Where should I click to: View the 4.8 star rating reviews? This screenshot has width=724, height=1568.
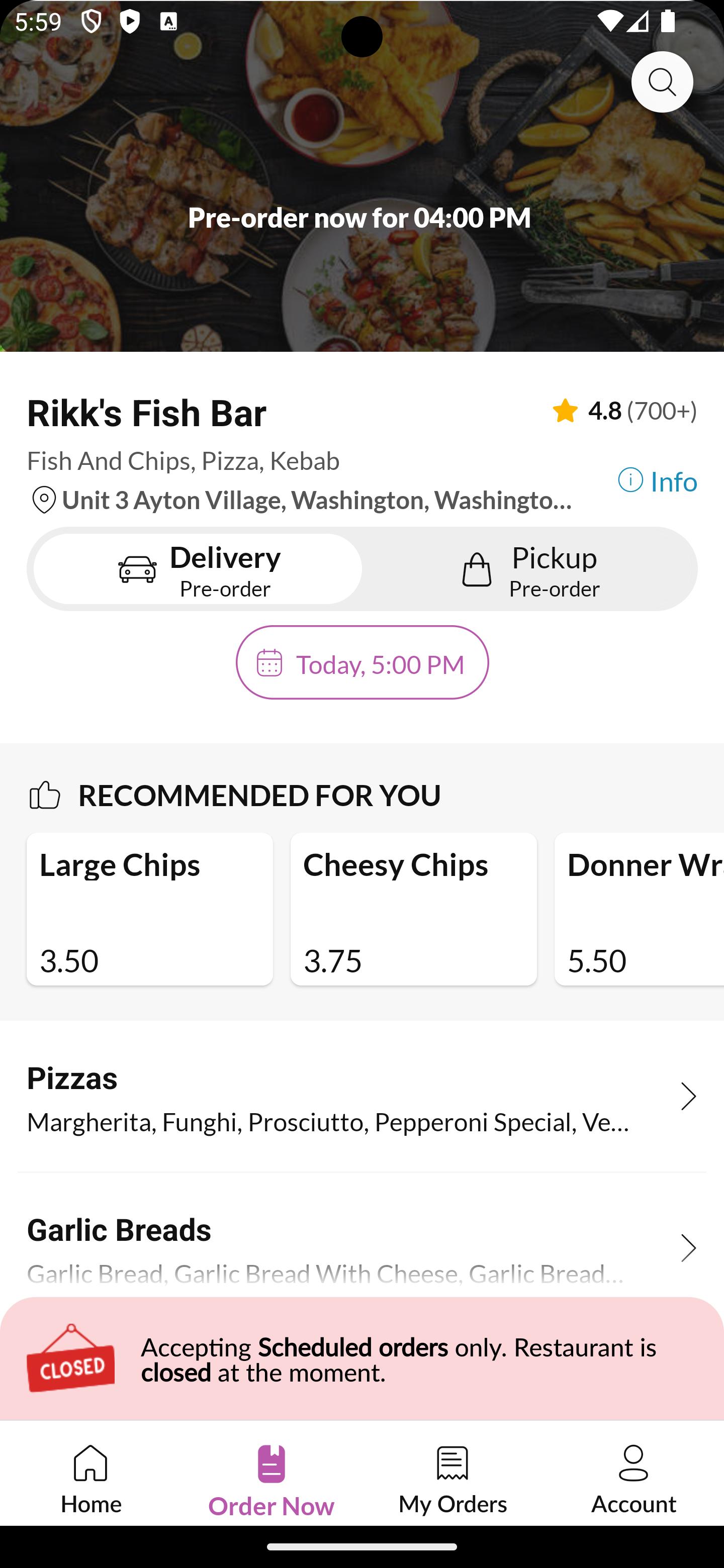coord(624,411)
